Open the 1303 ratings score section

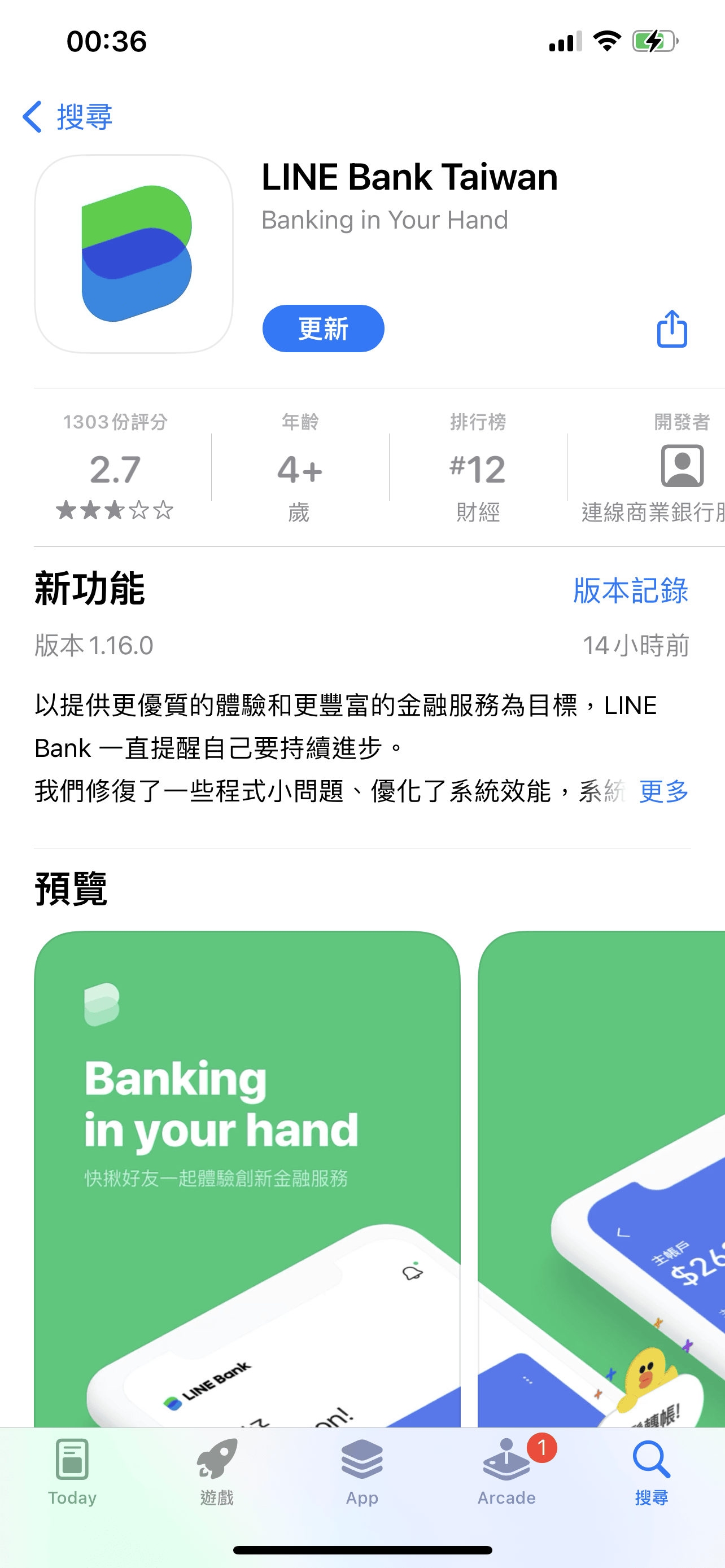click(115, 467)
